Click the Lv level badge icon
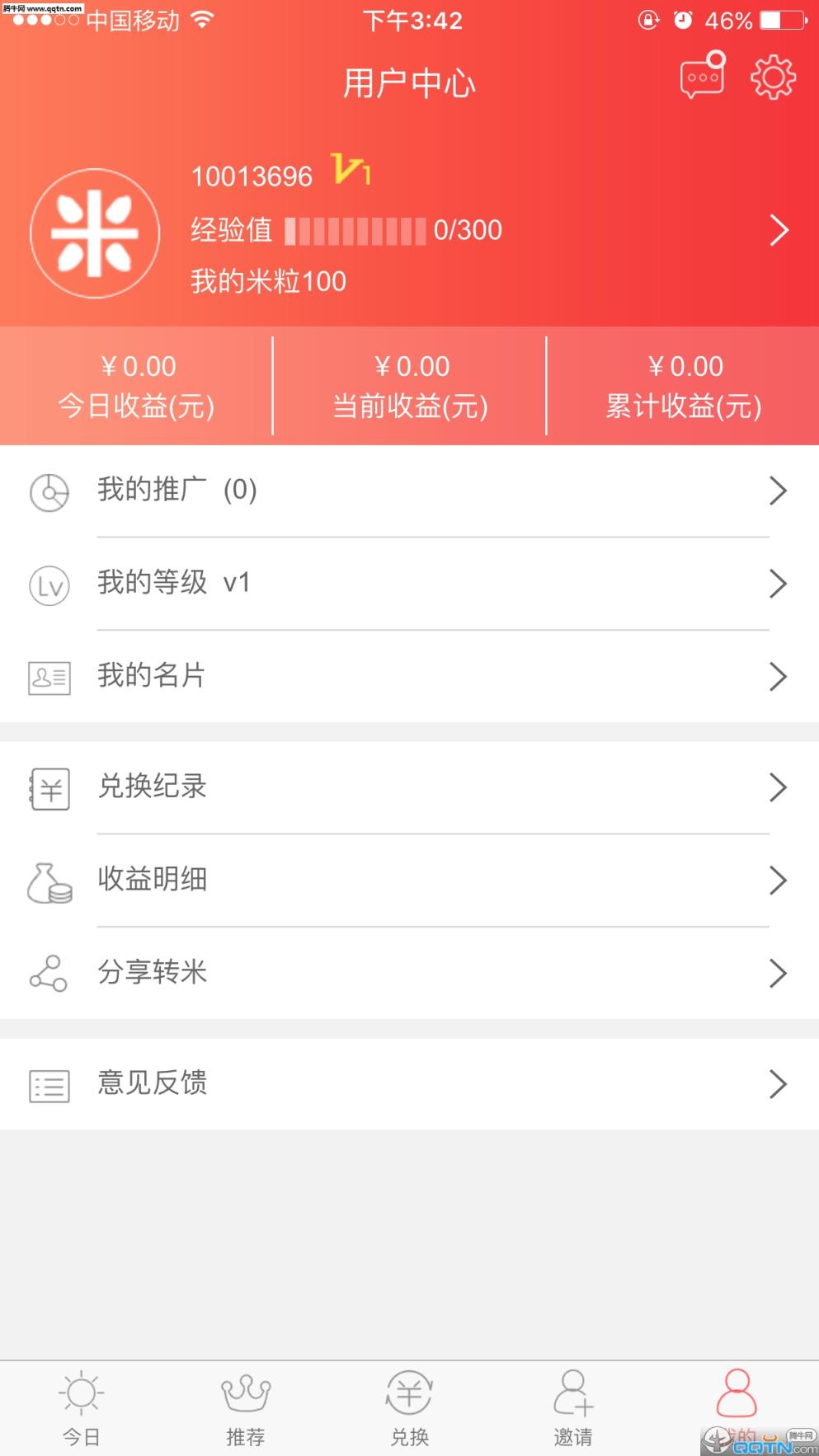 (49, 584)
